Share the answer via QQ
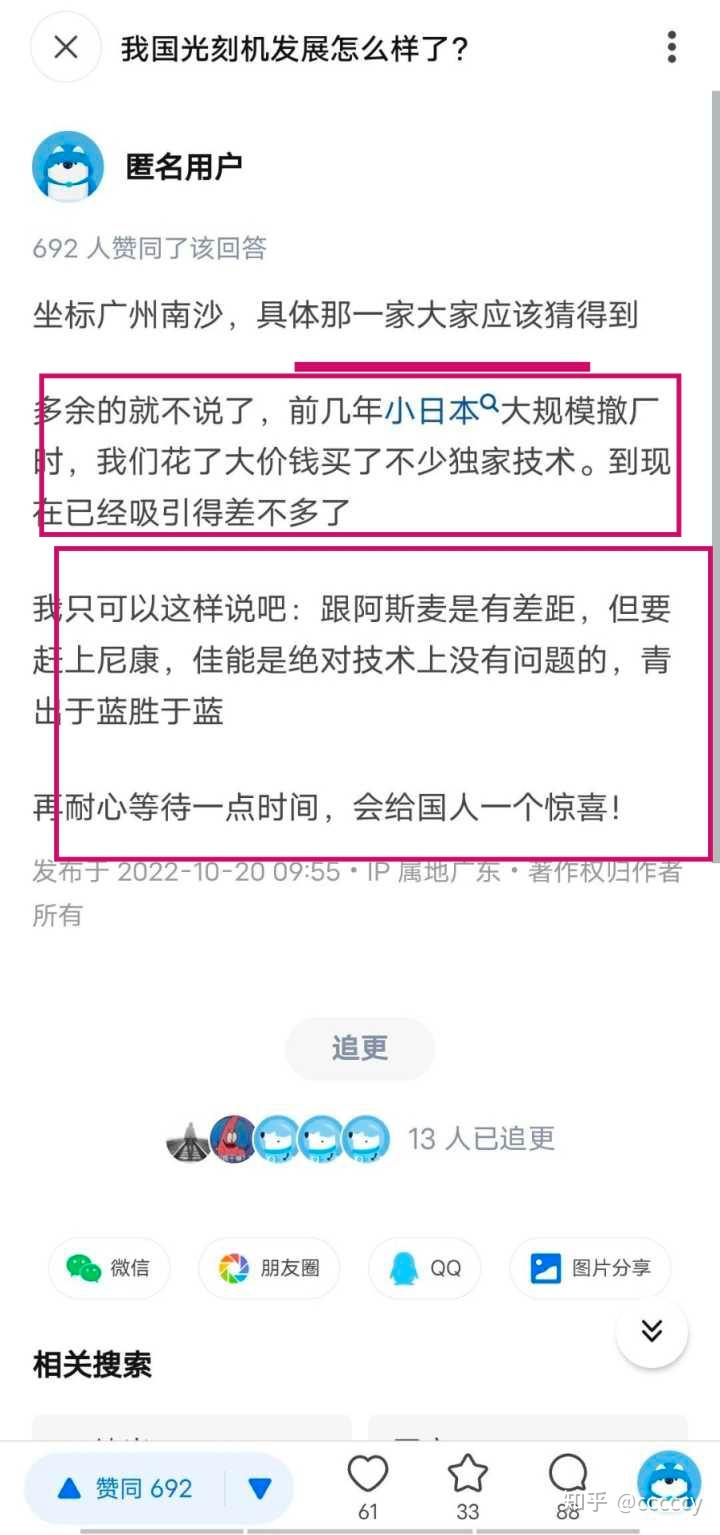The height and width of the screenshot is (1535, 720). click(425, 1268)
